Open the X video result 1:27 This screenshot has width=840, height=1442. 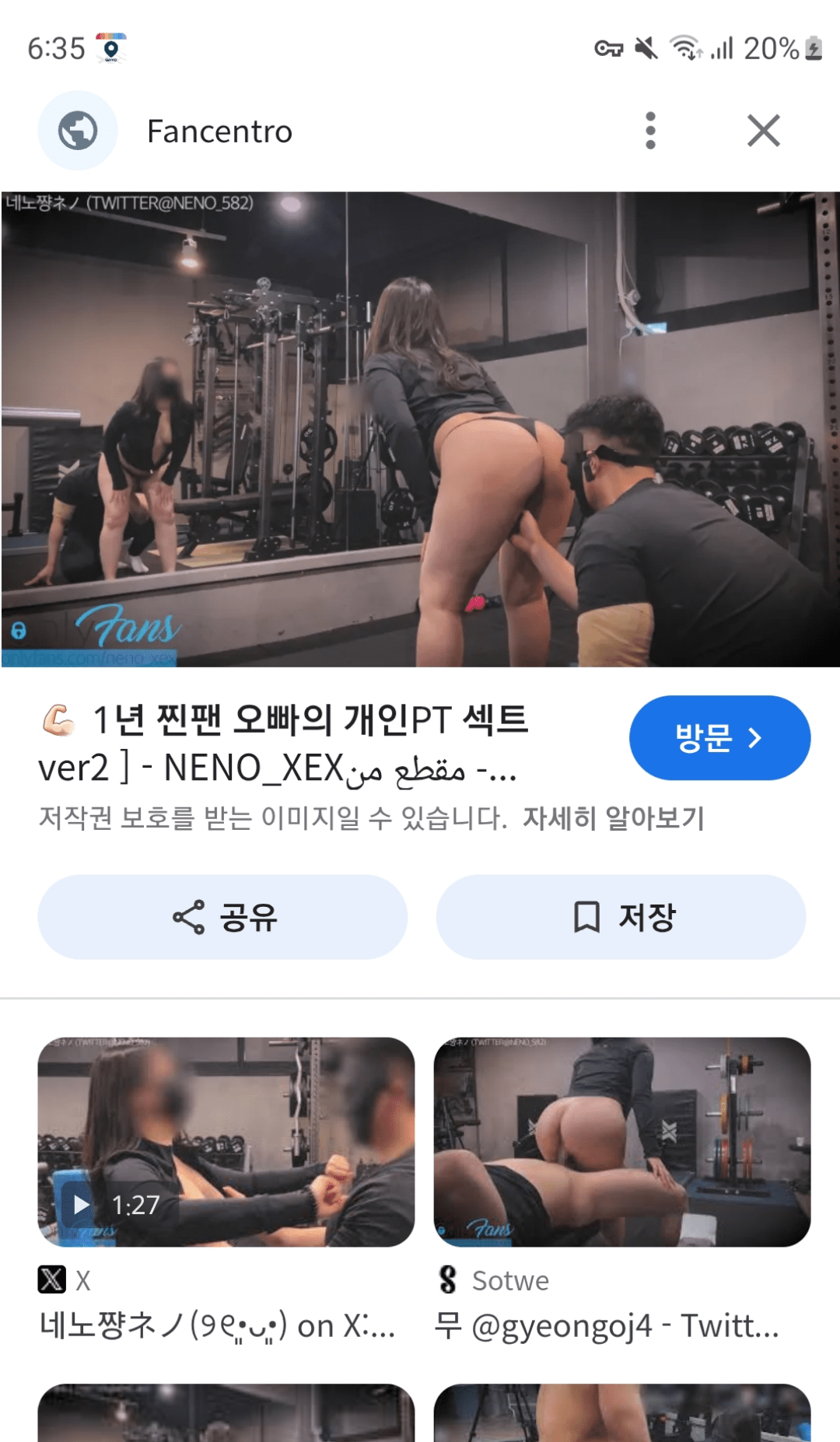(x=226, y=1142)
